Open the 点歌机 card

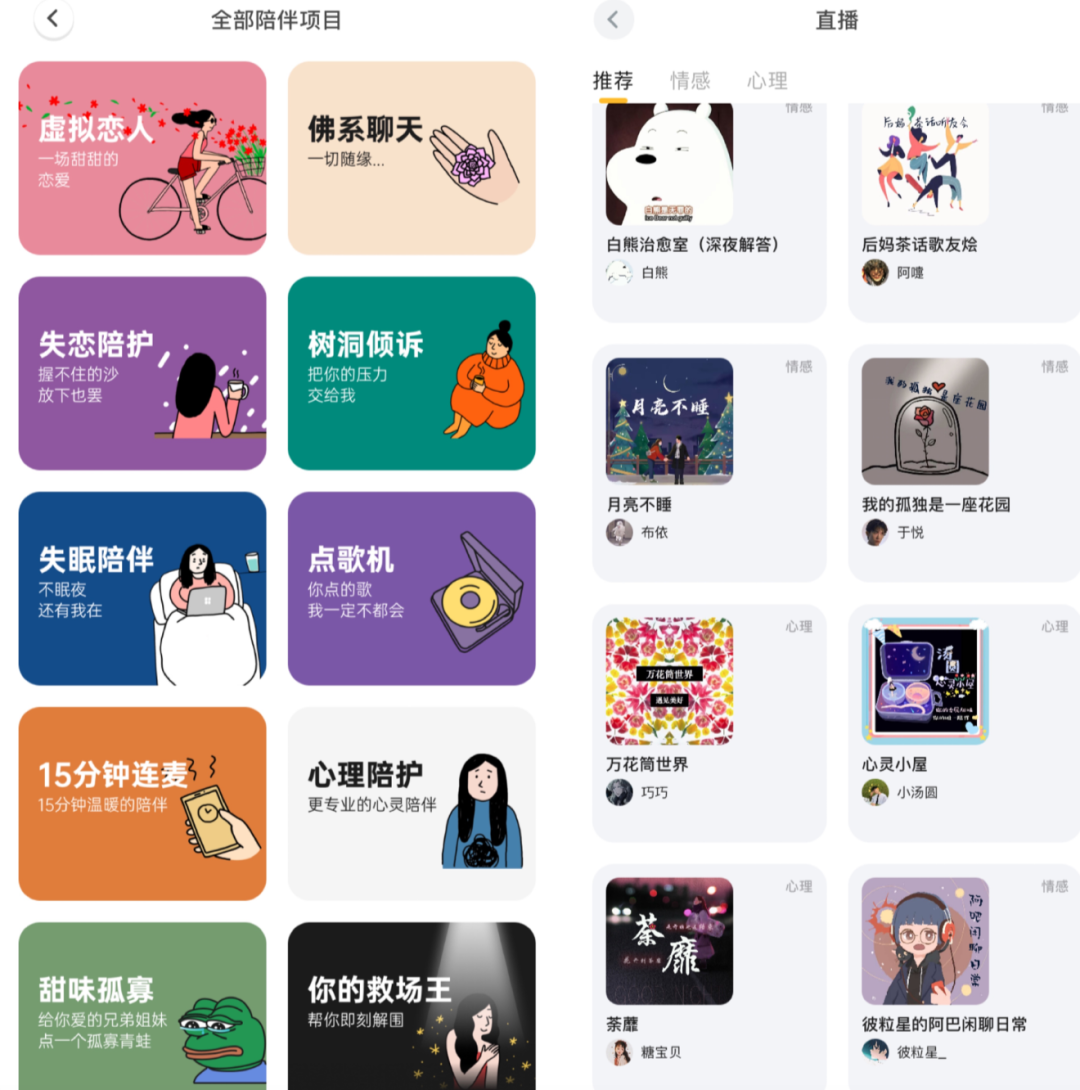tap(411, 588)
